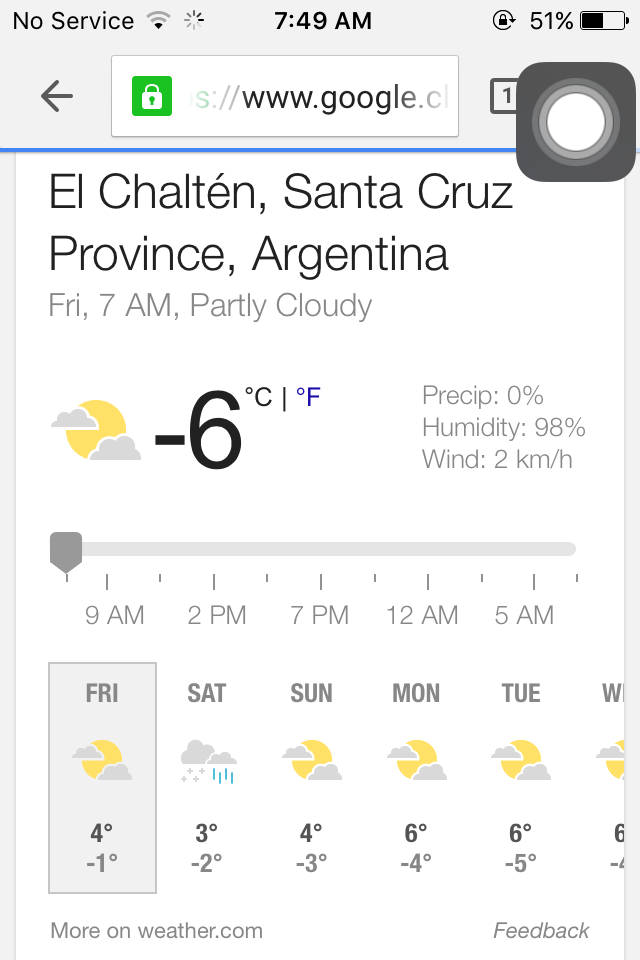This screenshot has height=960, width=640.
Task: Send feedback via the Feedback link
Action: click(x=541, y=931)
